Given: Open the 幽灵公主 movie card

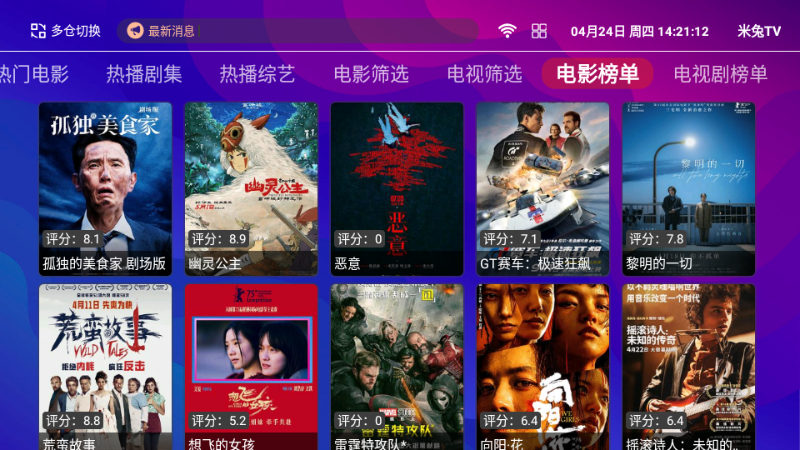Looking at the screenshot, I should click(251, 188).
